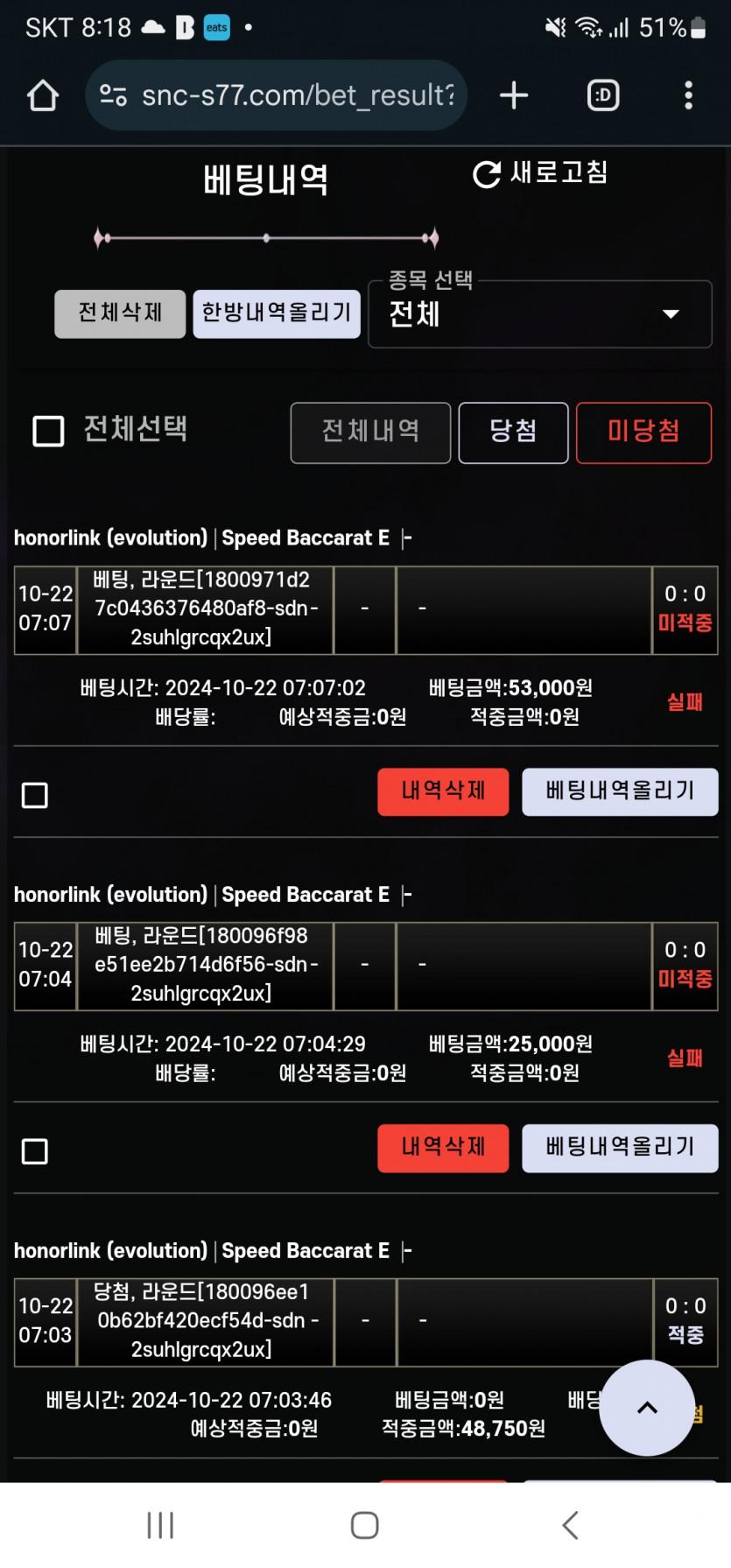The width and height of the screenshot is (731, 1568).
Task: Tap the scroll-to-top arrow button
Action: click(x=647, y=1407)
